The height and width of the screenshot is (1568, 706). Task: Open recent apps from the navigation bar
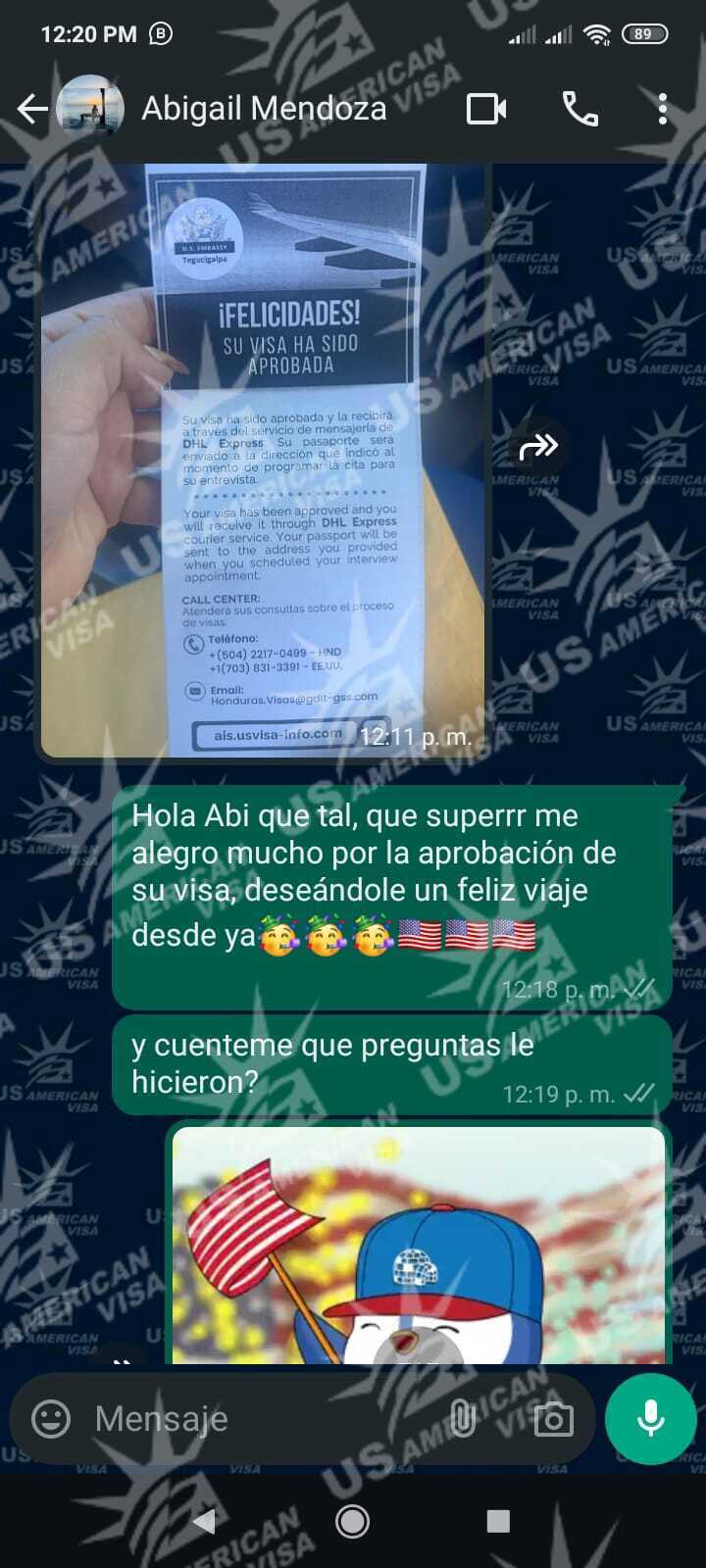click(x=498, y=1521)
